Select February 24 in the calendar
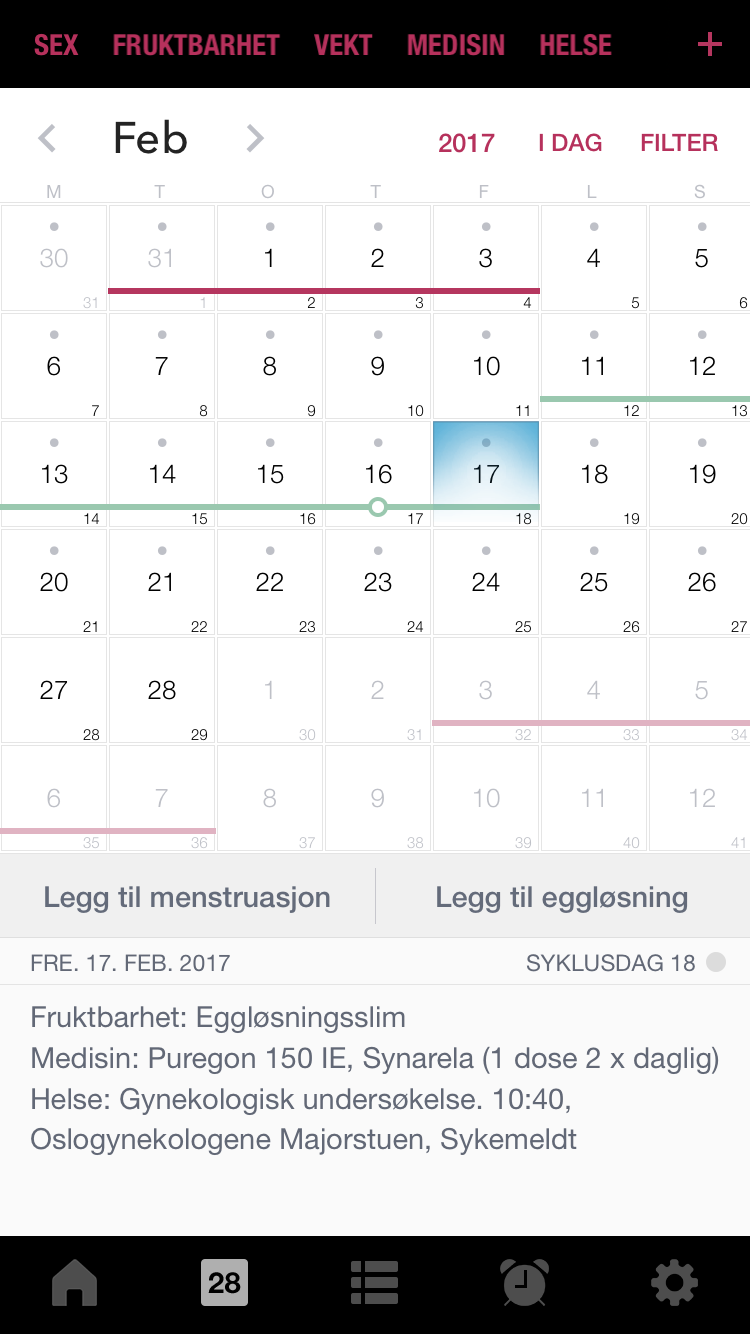Image resolution: width=750 pixels, height=1334 pixels. coord(485,582)
